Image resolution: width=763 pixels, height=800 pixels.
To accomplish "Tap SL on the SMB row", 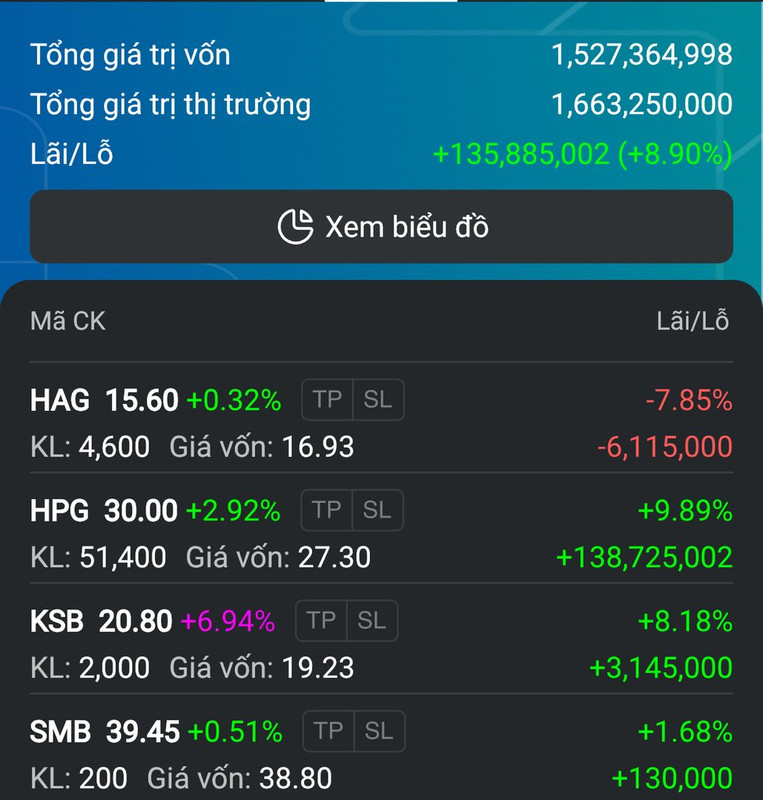I will click(380, 731).
